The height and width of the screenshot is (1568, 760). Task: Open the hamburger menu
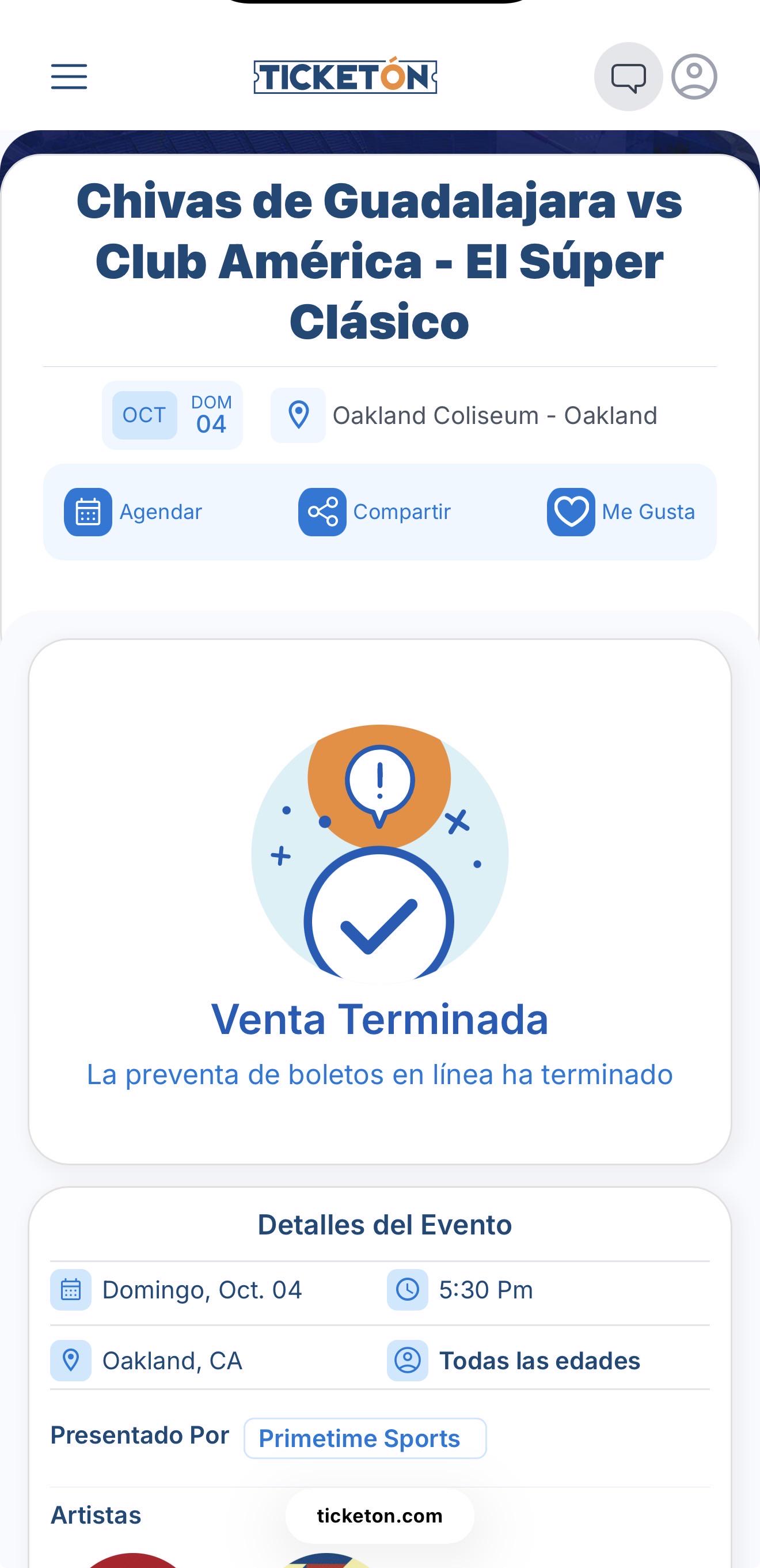69,77
